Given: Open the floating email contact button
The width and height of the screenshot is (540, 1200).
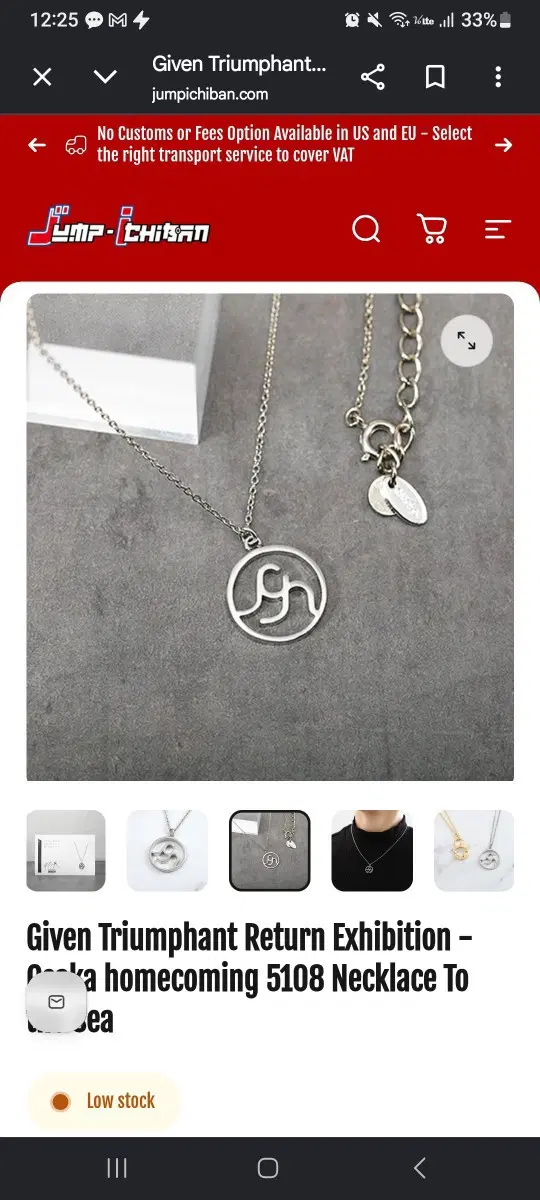Looking at the screenshot, I should click(56, 1002).
